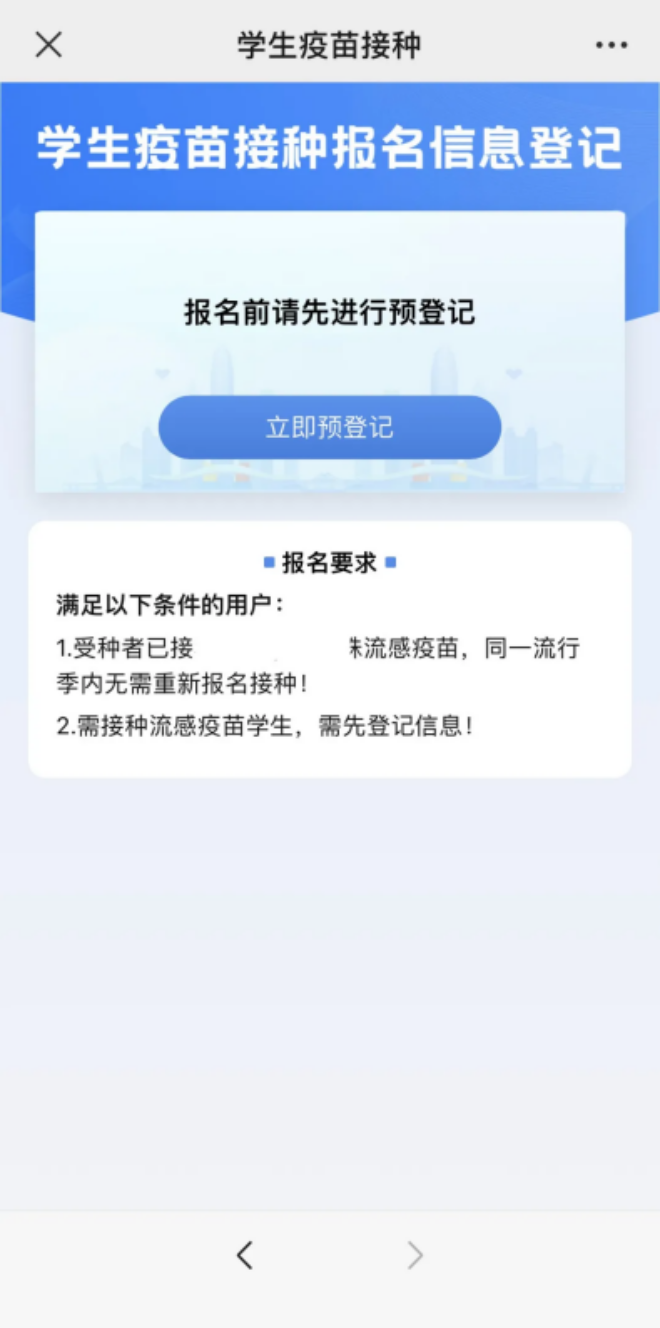This screenshot has width=660, height=1328.
Task: Close the 学生疫苗接种 page
Action: point(48,44)
